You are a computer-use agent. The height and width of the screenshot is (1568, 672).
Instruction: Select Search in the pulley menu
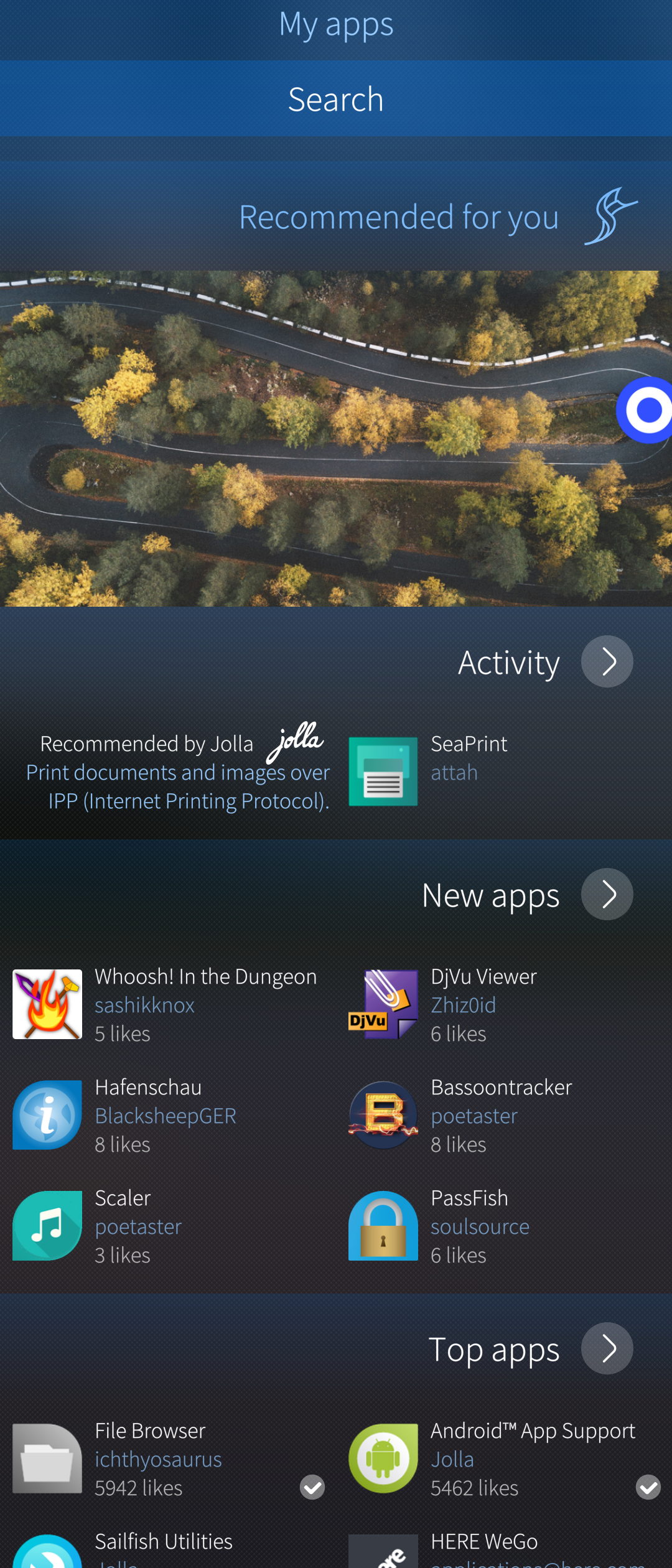coord(336,100)
